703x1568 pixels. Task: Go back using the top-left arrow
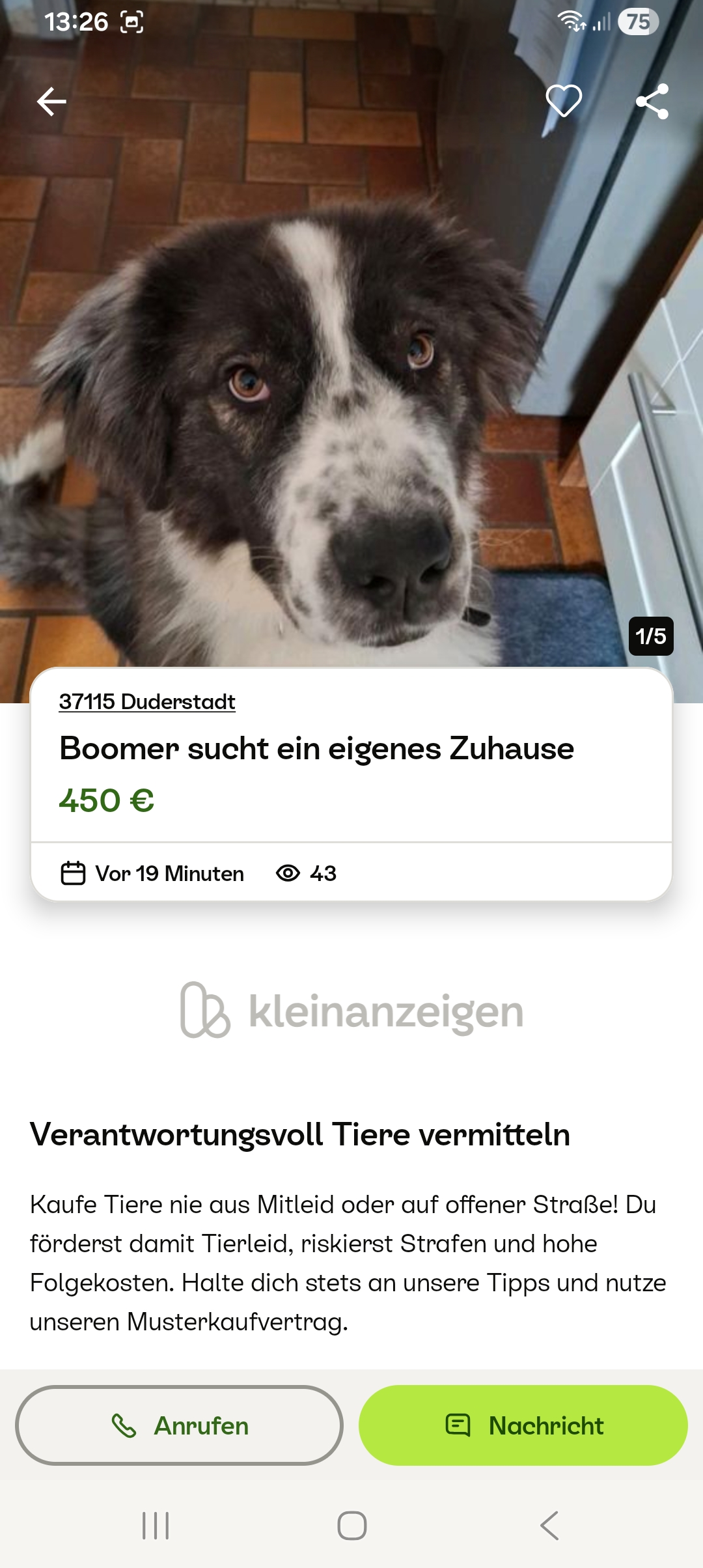click(x=51, y=102)
